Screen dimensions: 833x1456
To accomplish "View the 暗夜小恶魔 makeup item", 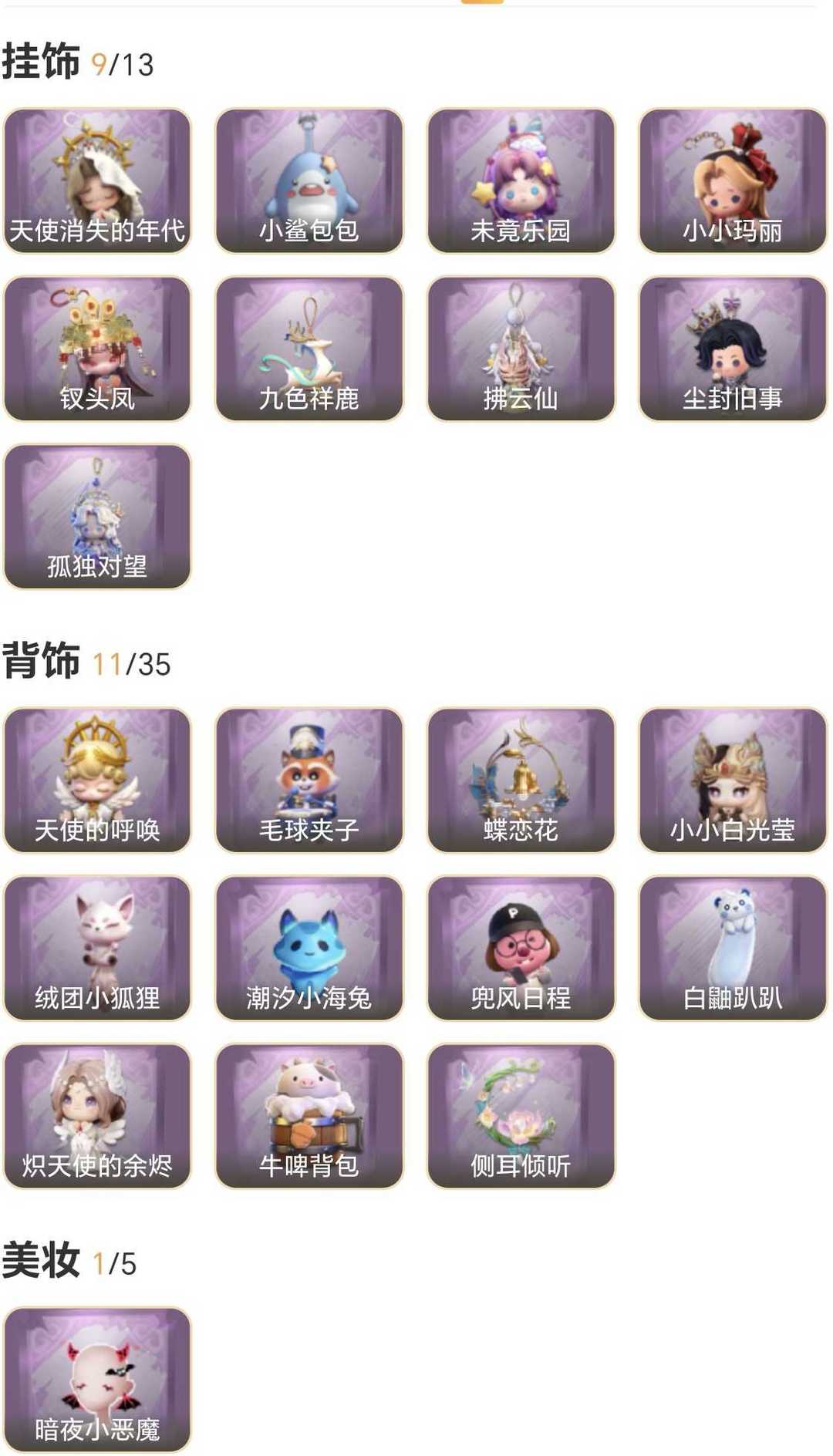I will point(97,1380).
